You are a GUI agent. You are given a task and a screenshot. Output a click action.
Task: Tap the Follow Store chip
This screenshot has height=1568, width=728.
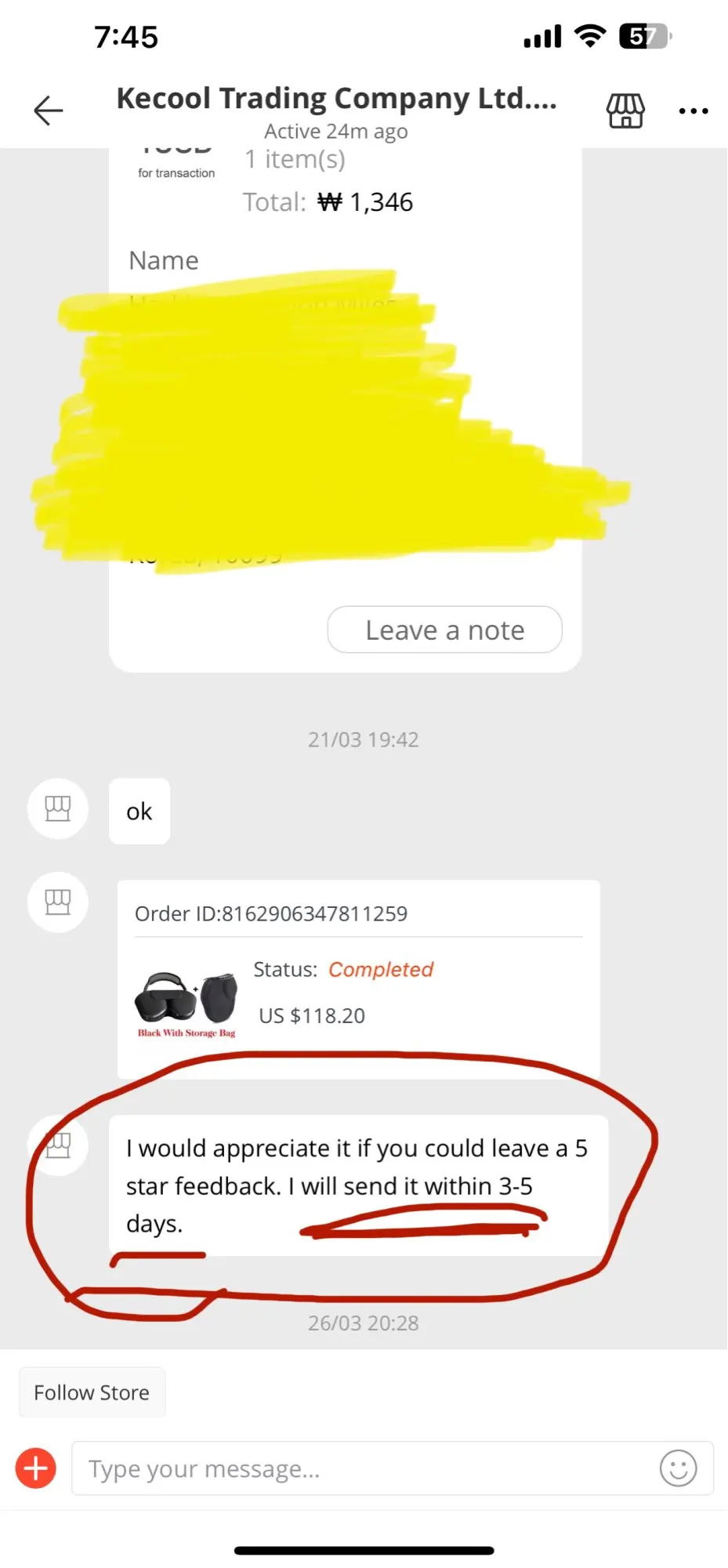92,1392
